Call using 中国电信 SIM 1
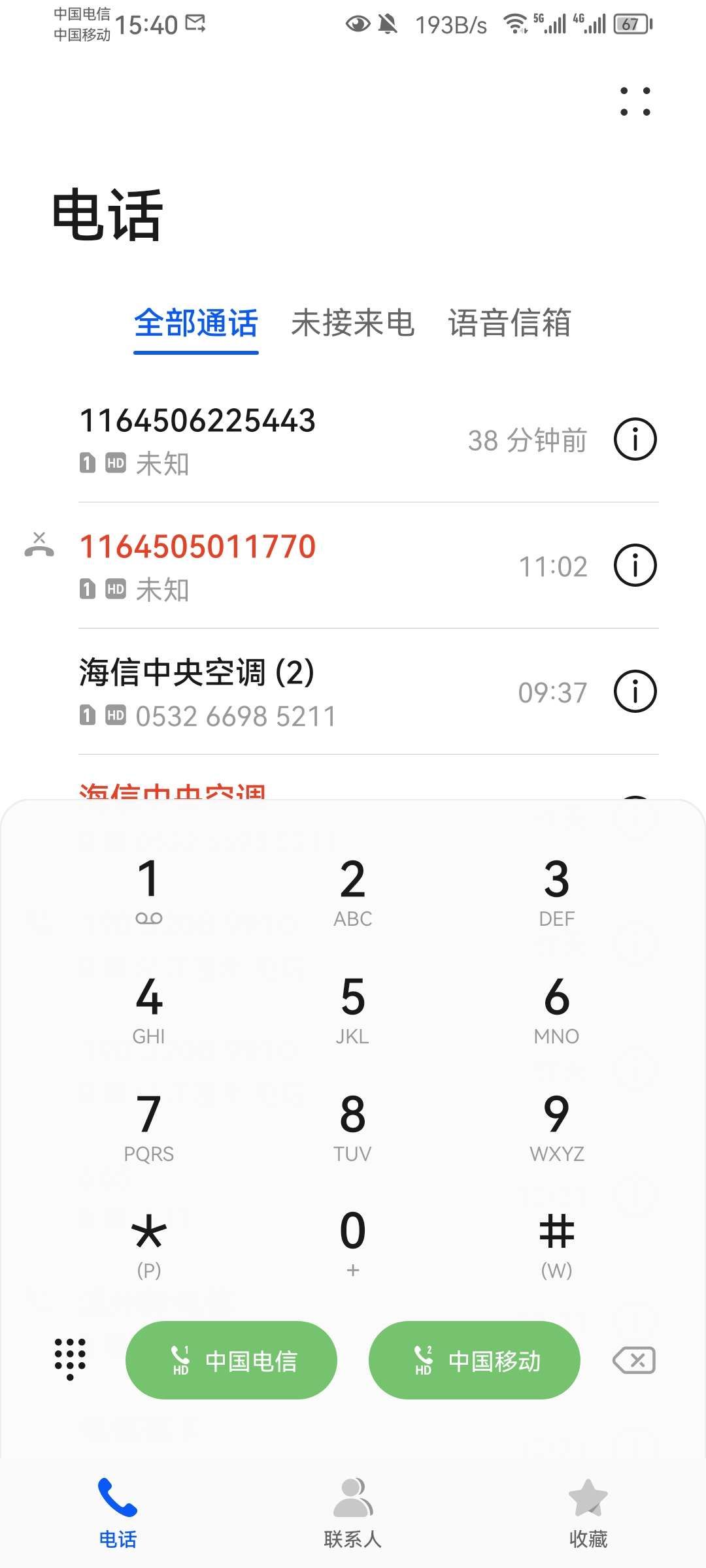The image size is (706, 1568). click(231, 1360)
